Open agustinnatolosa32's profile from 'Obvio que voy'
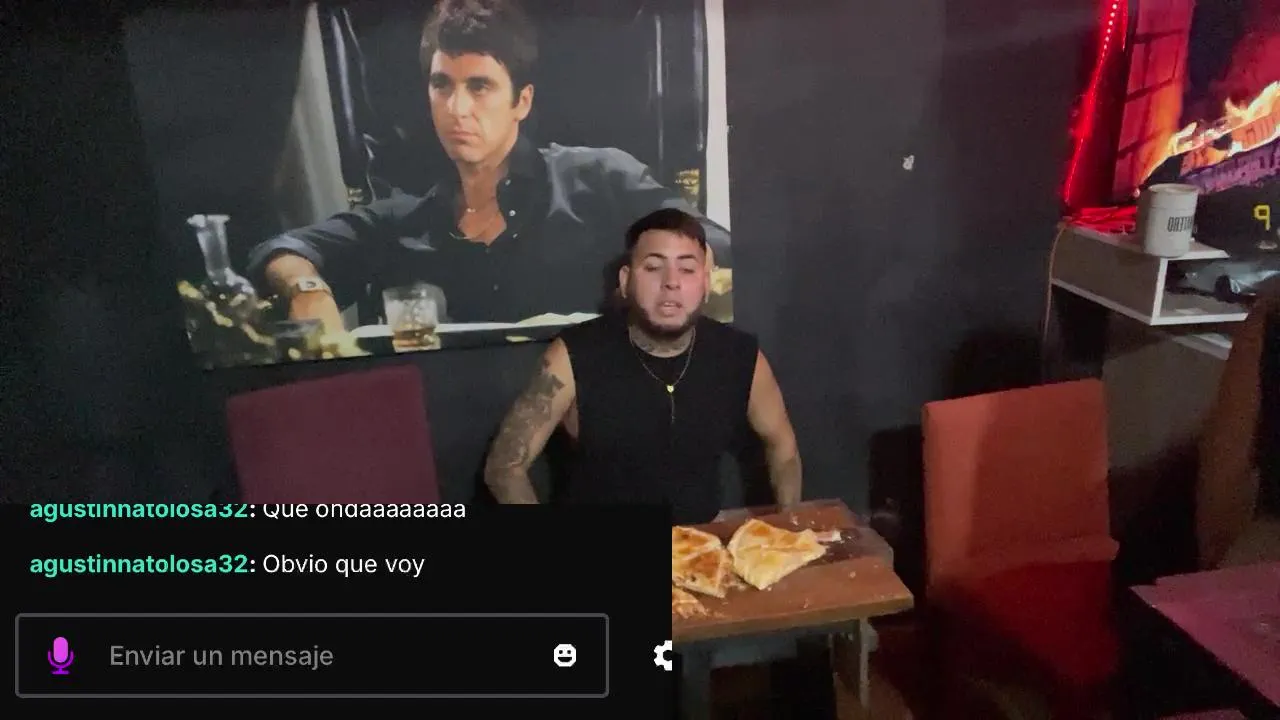The image size is (1280, 720). click(x=138, y=564)
